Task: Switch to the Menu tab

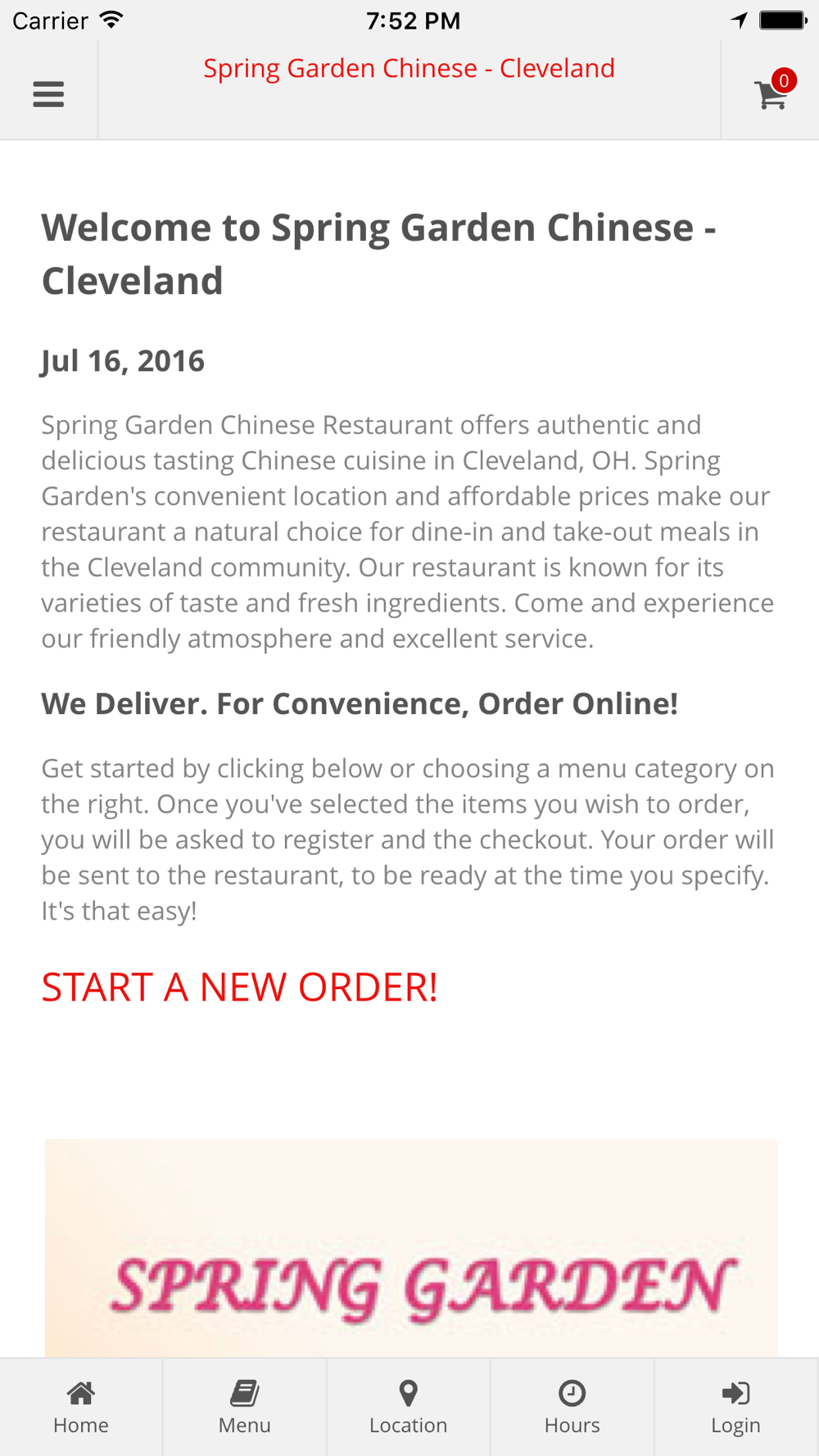Action: (245, 1407)
